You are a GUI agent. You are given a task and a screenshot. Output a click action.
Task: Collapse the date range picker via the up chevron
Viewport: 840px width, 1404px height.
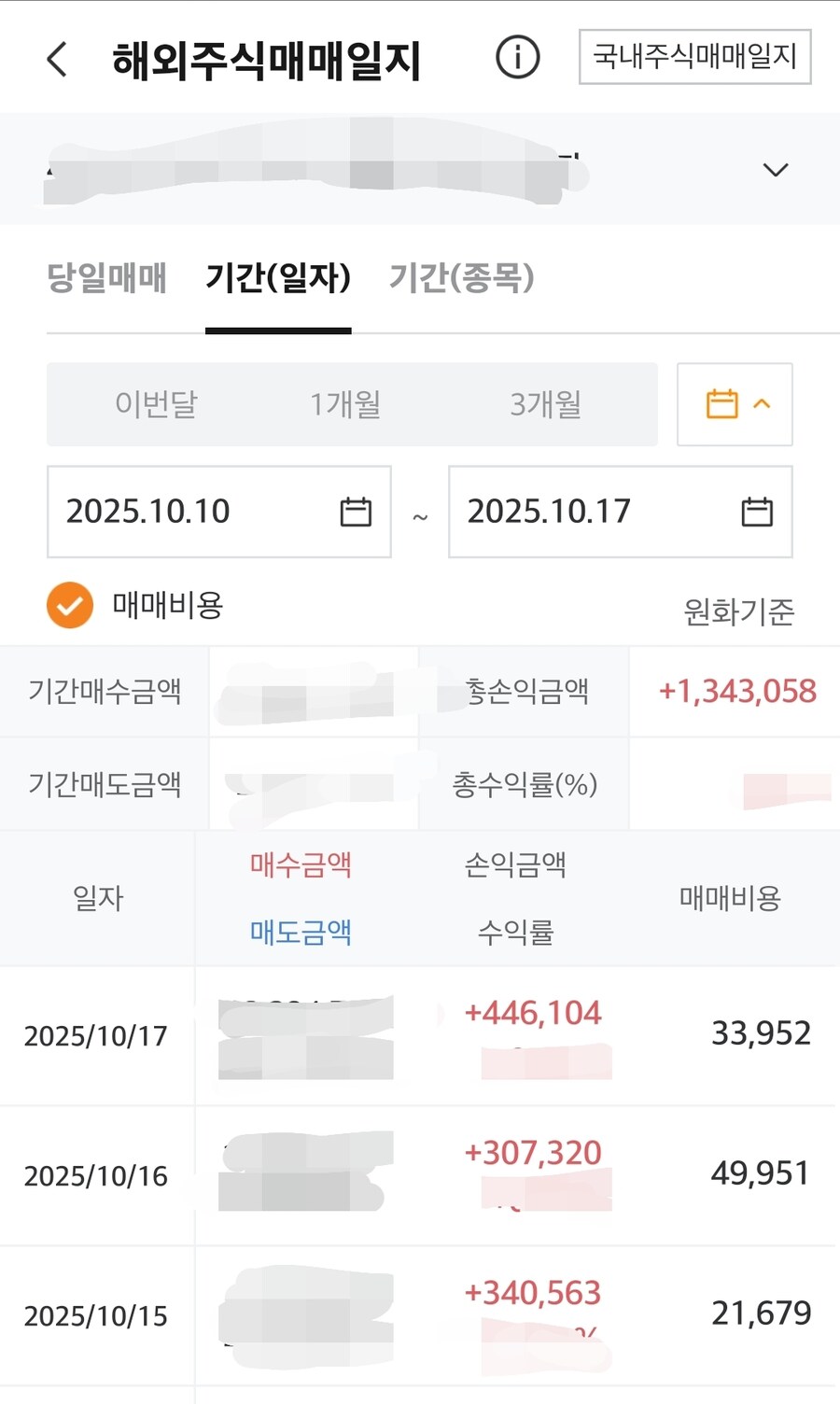click(762, 404)
